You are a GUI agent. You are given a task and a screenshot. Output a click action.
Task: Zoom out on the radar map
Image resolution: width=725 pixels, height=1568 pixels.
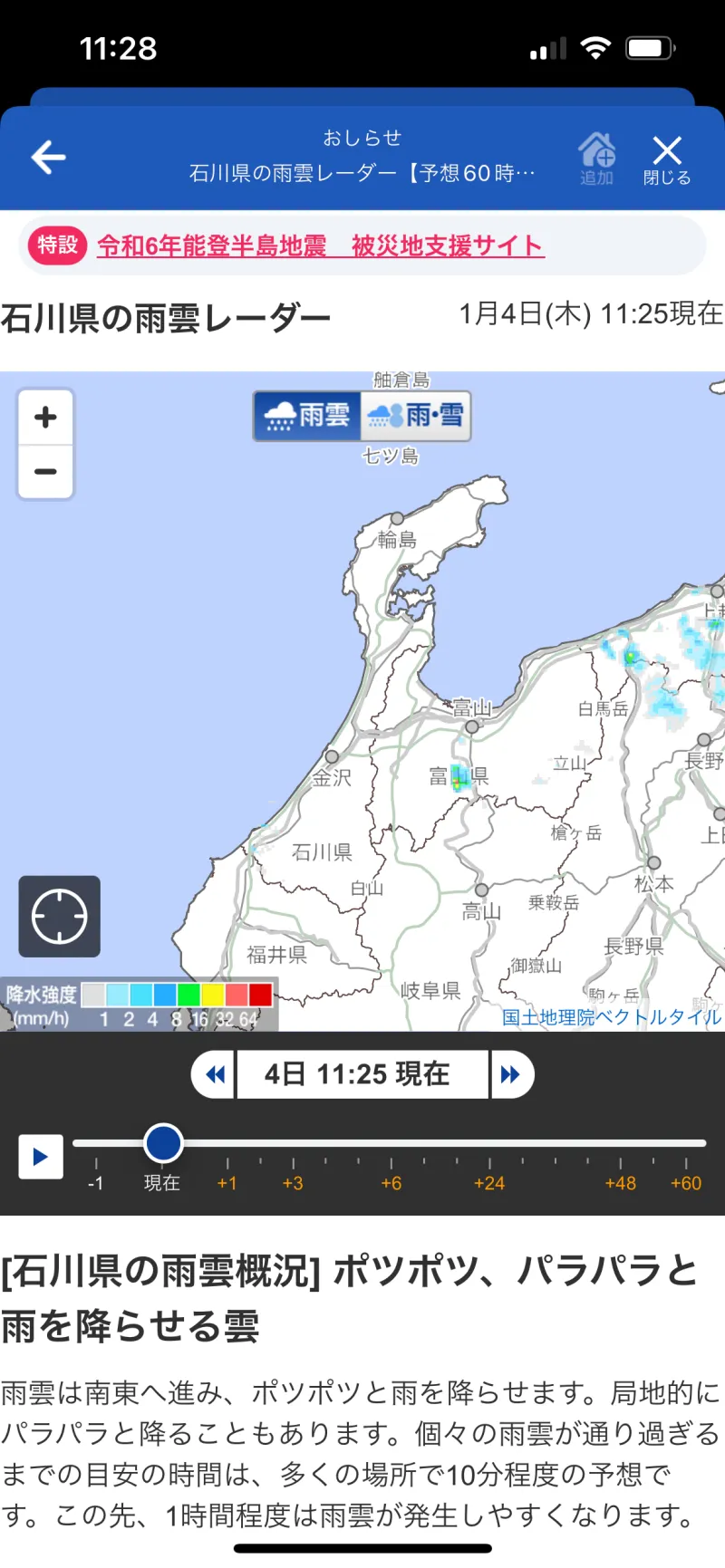click(x=45, y=472)
